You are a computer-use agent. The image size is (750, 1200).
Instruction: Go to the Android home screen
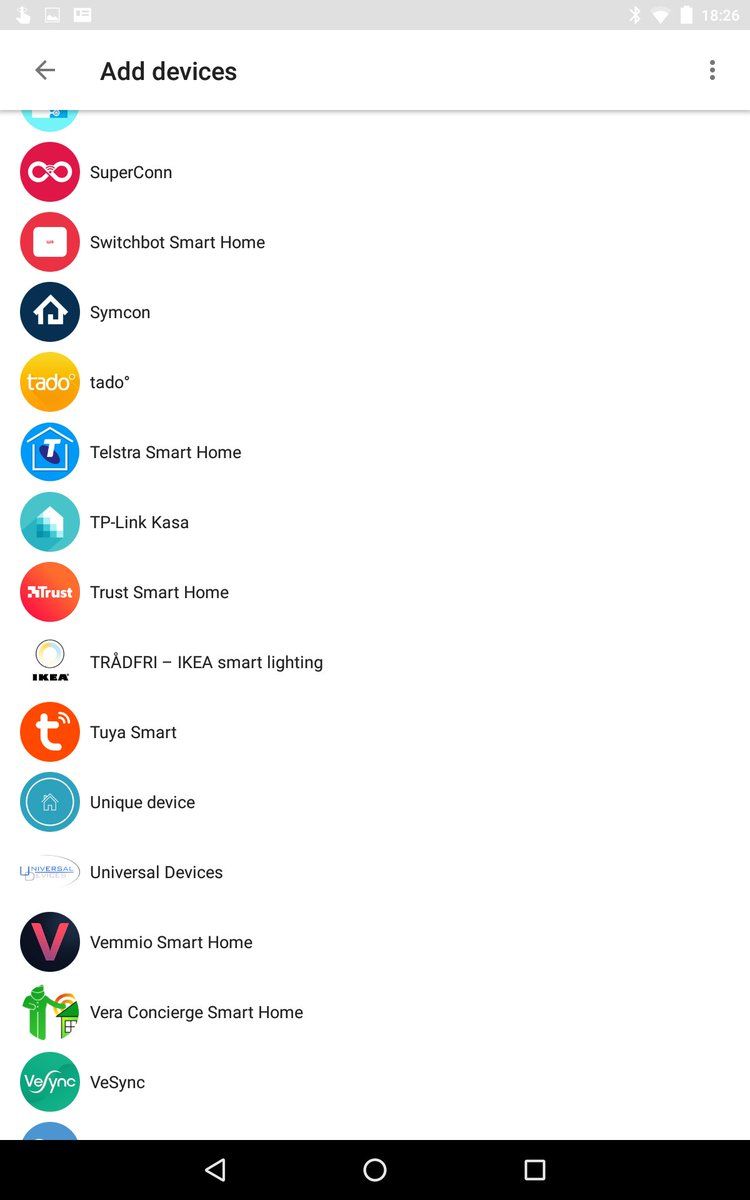pyautogui.click(x=375, y=1169)
